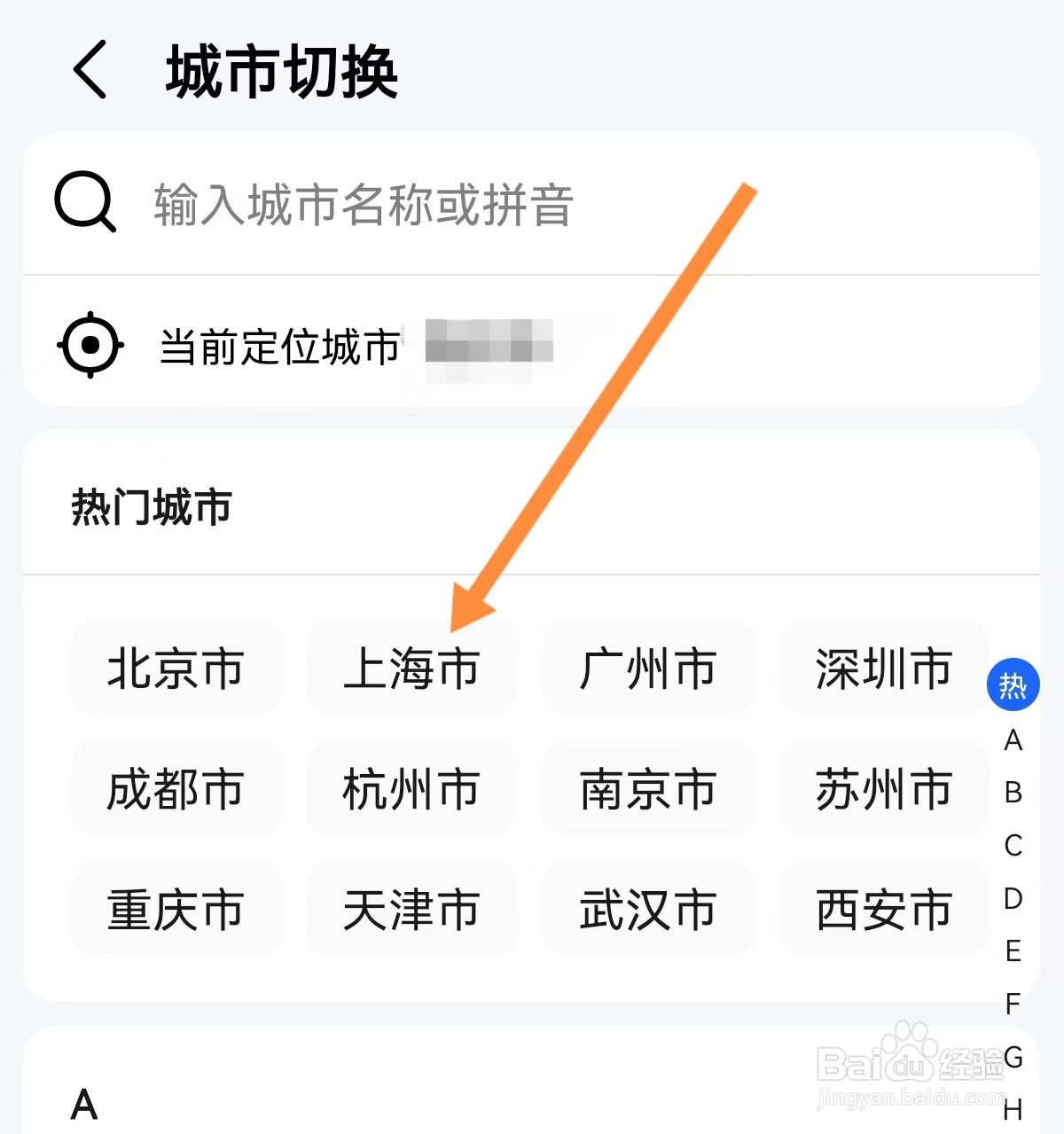This screenshot has width=1064, height=1134.
Task: Pick 重庆市 from hot cities
Action: [x=176, y=909]
